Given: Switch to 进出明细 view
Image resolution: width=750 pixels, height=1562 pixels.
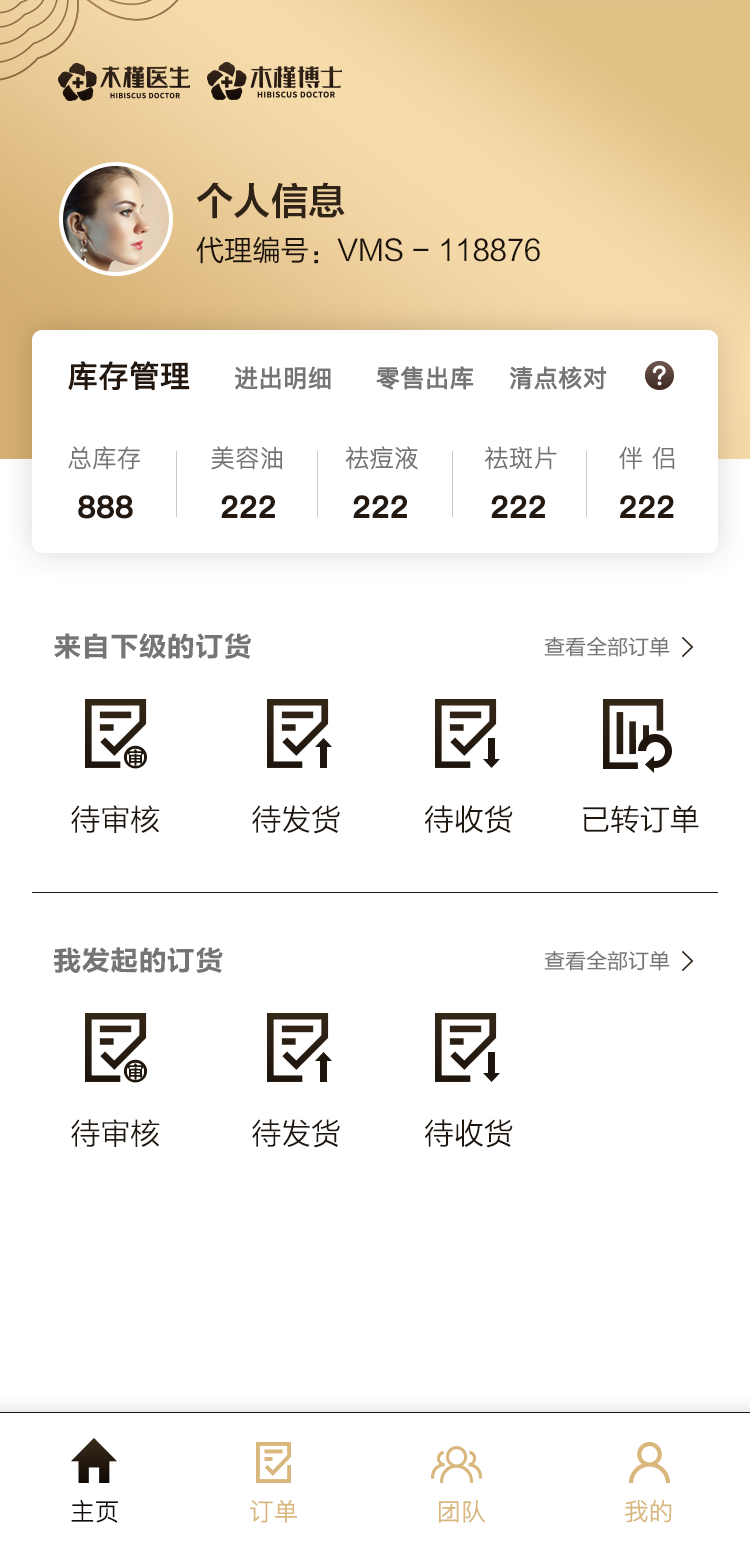Looking at the screenshot, I should coord(282,378).
